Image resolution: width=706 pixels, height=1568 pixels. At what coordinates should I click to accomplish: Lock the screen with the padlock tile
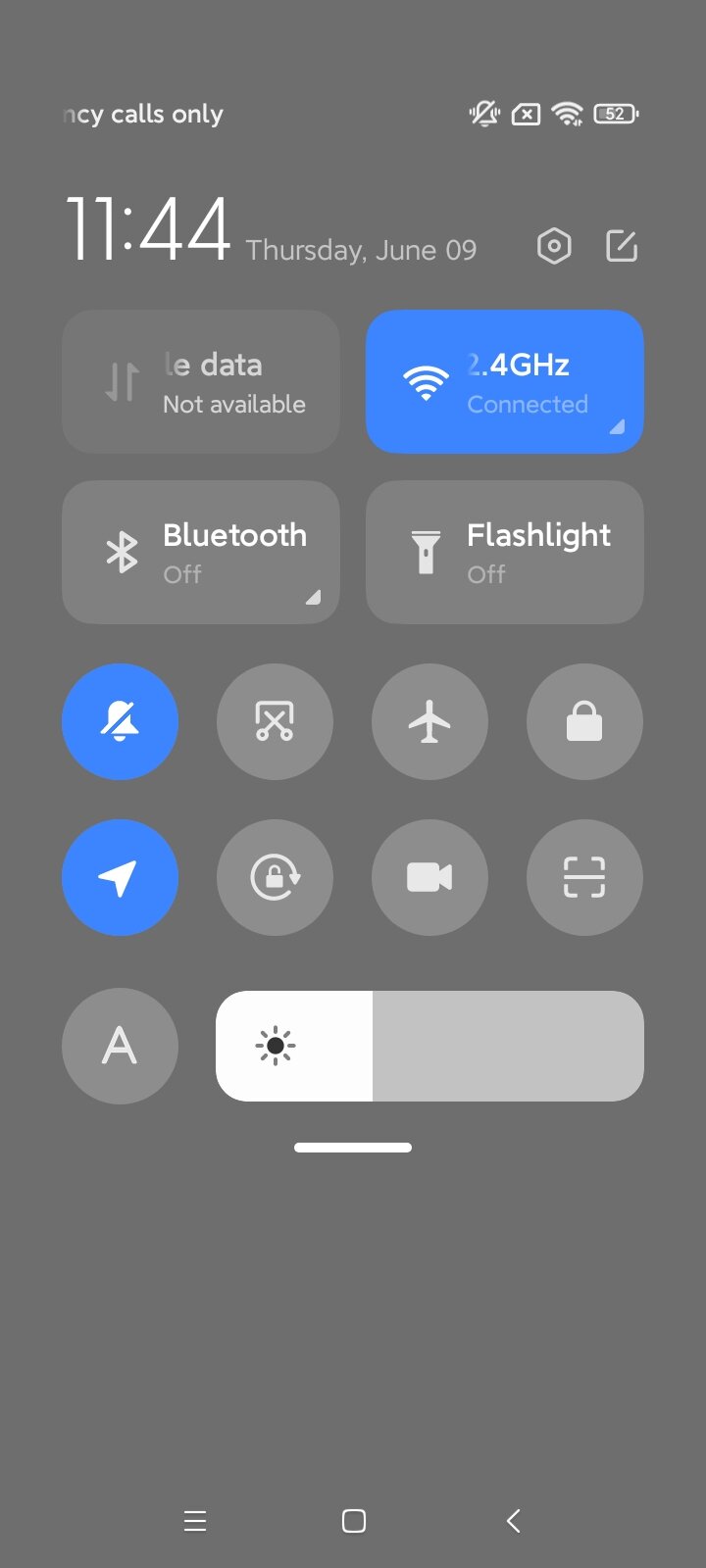pyautogui.click(x=584, y=722)
